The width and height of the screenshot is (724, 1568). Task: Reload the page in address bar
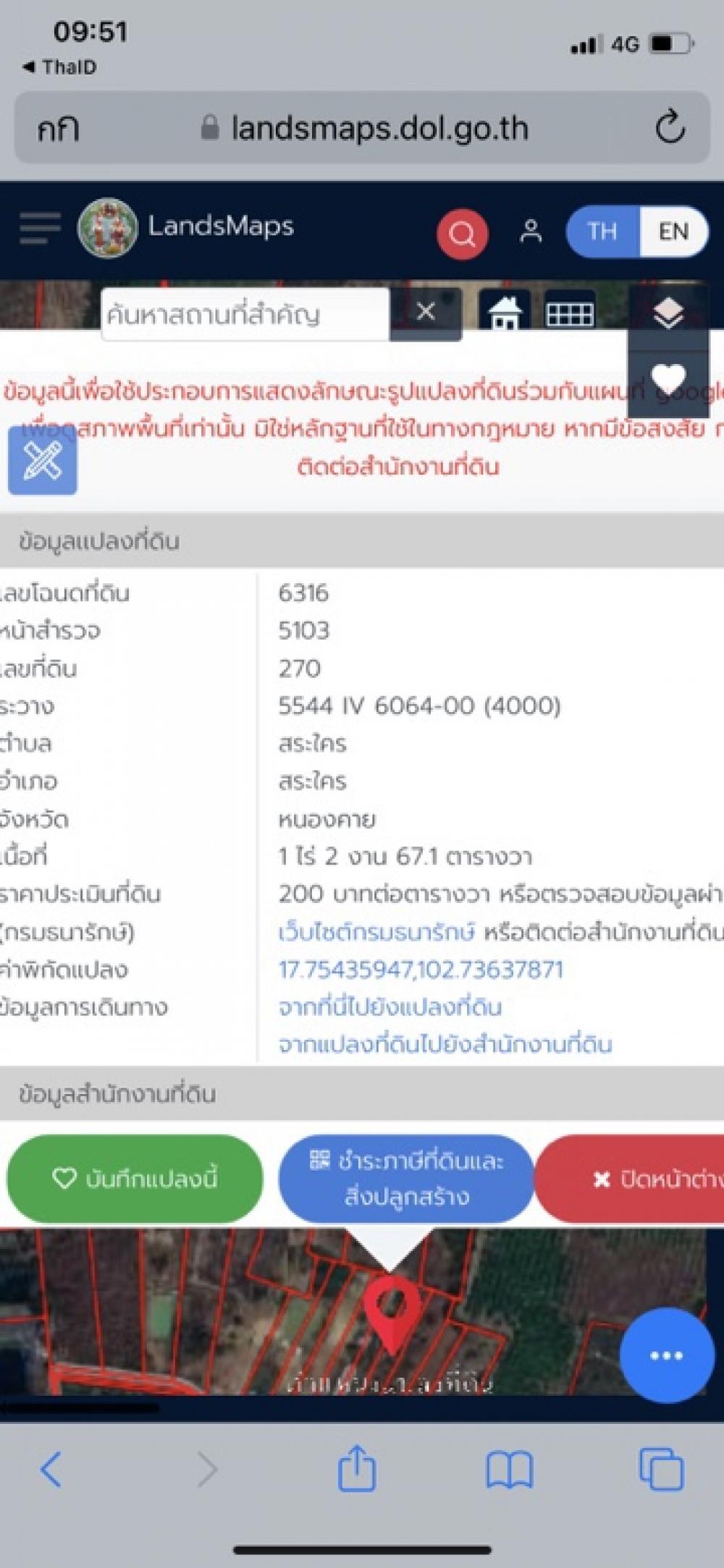(670, 128)
